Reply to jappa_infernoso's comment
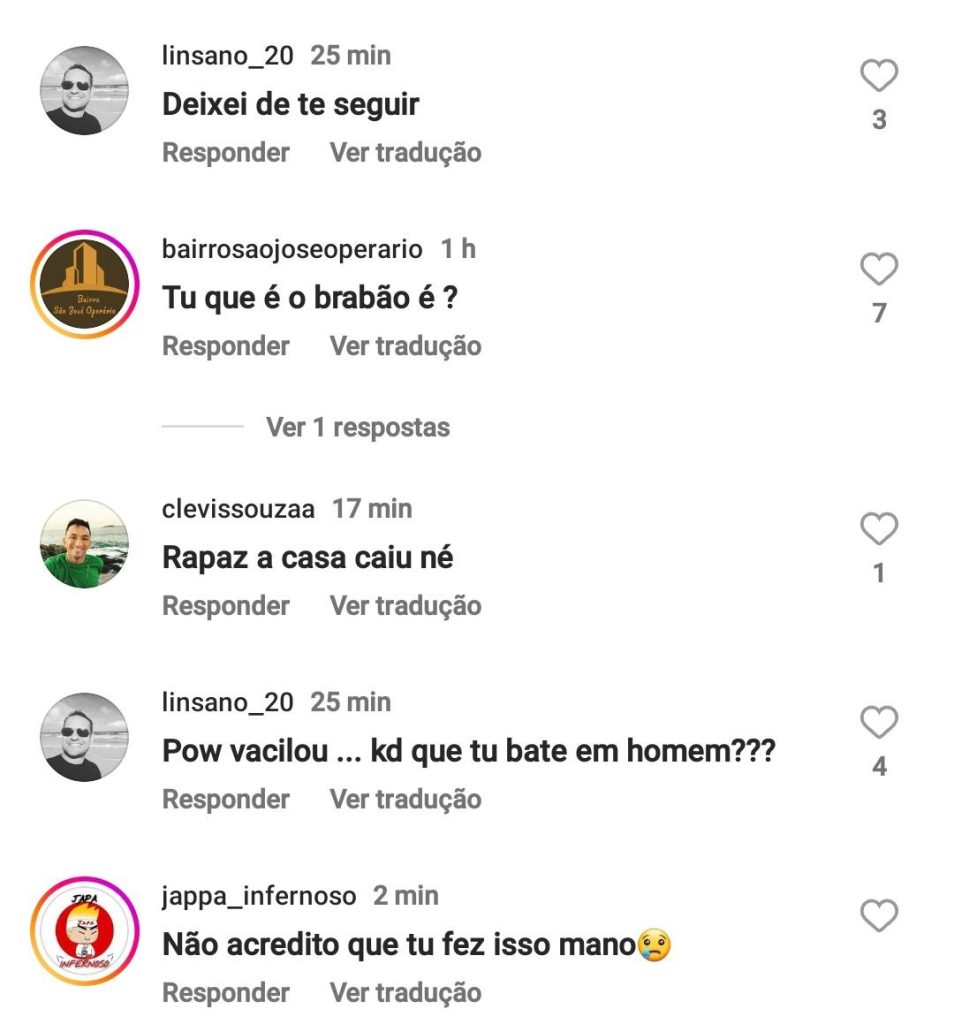Screen dimensions: 954x1024 pyautogui.click(x=226, y=993)
